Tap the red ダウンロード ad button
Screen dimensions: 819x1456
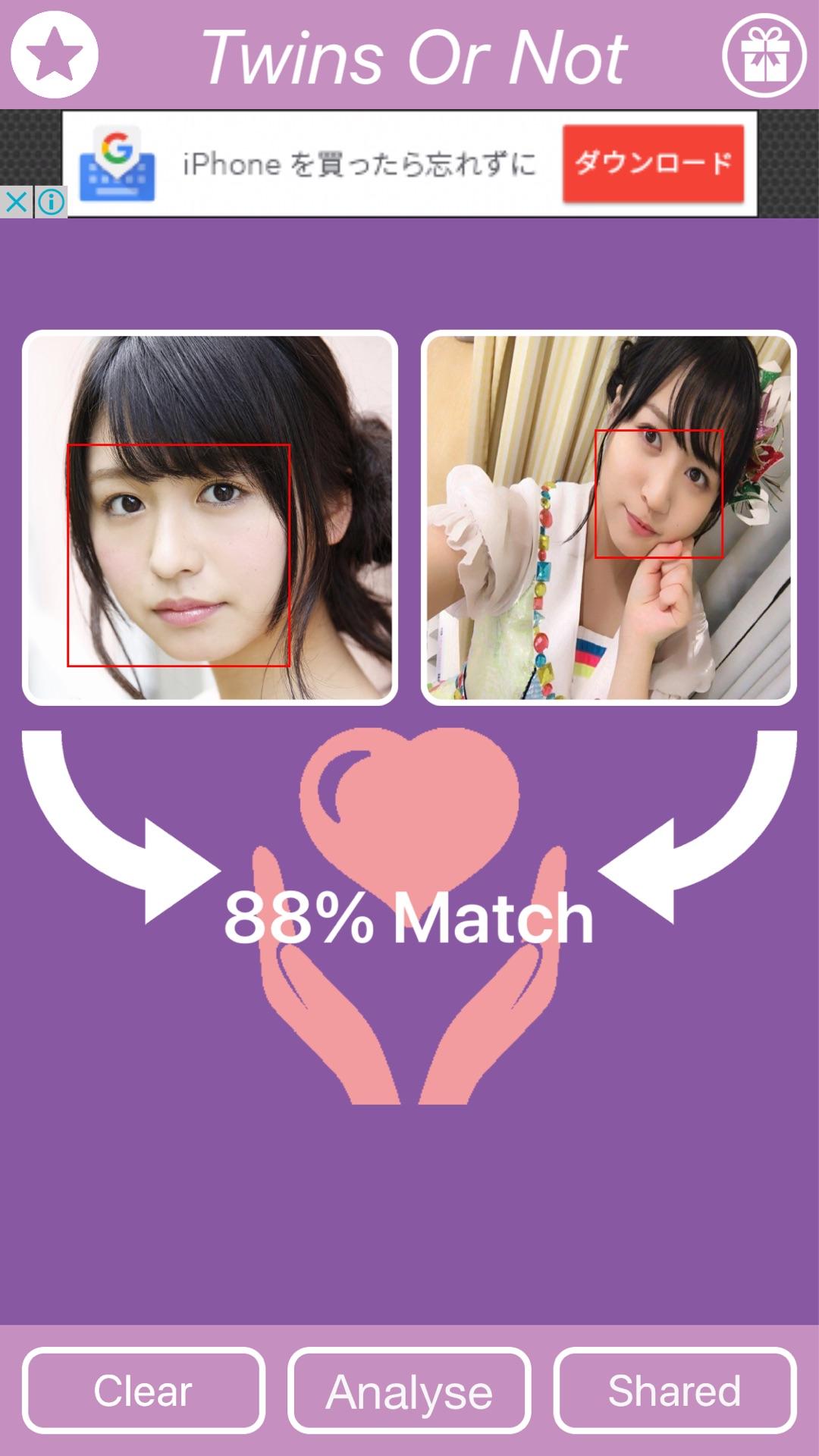[x=653, y=163]
